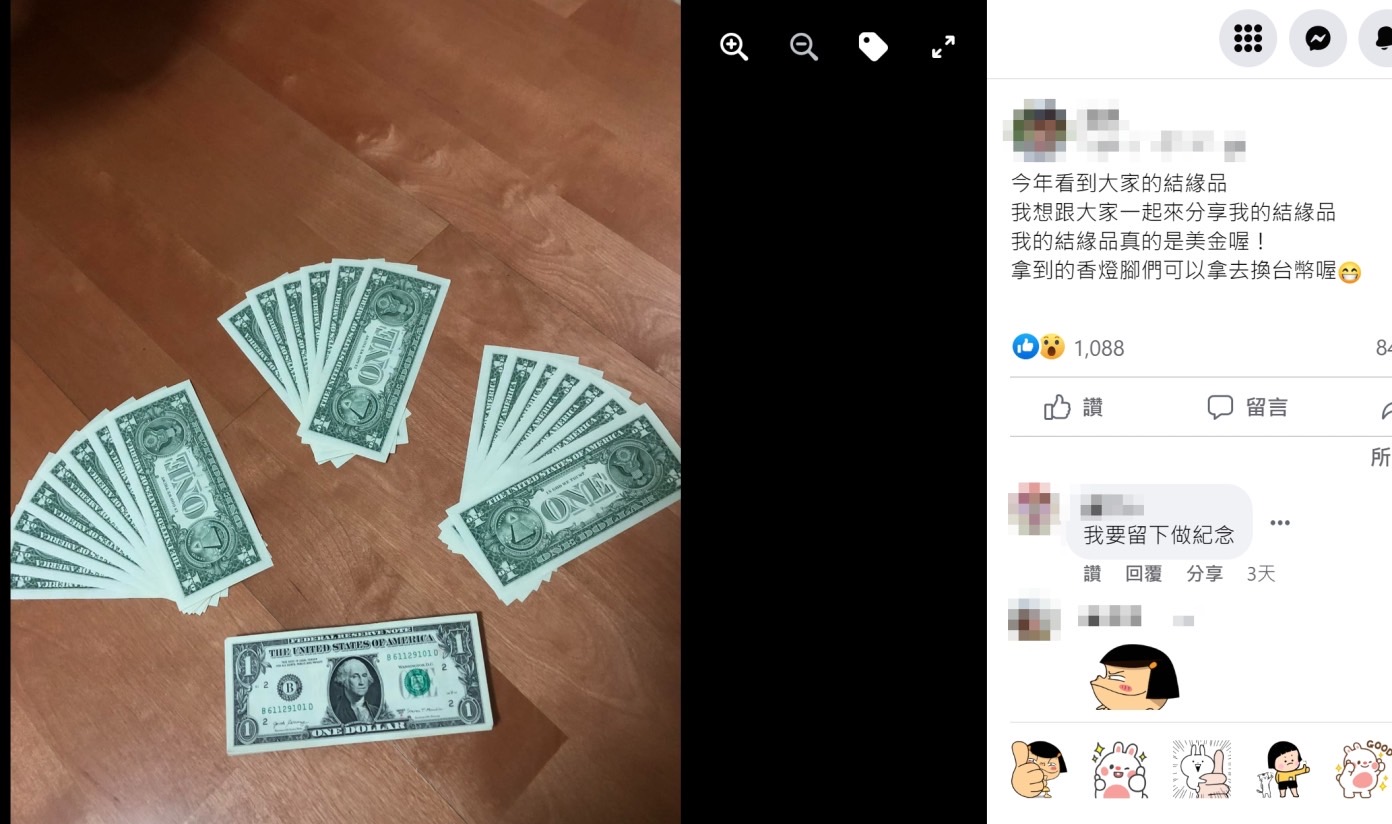Send the rabbit thumbs-up sticker

pyautogui.click(x=1200, y=769)
